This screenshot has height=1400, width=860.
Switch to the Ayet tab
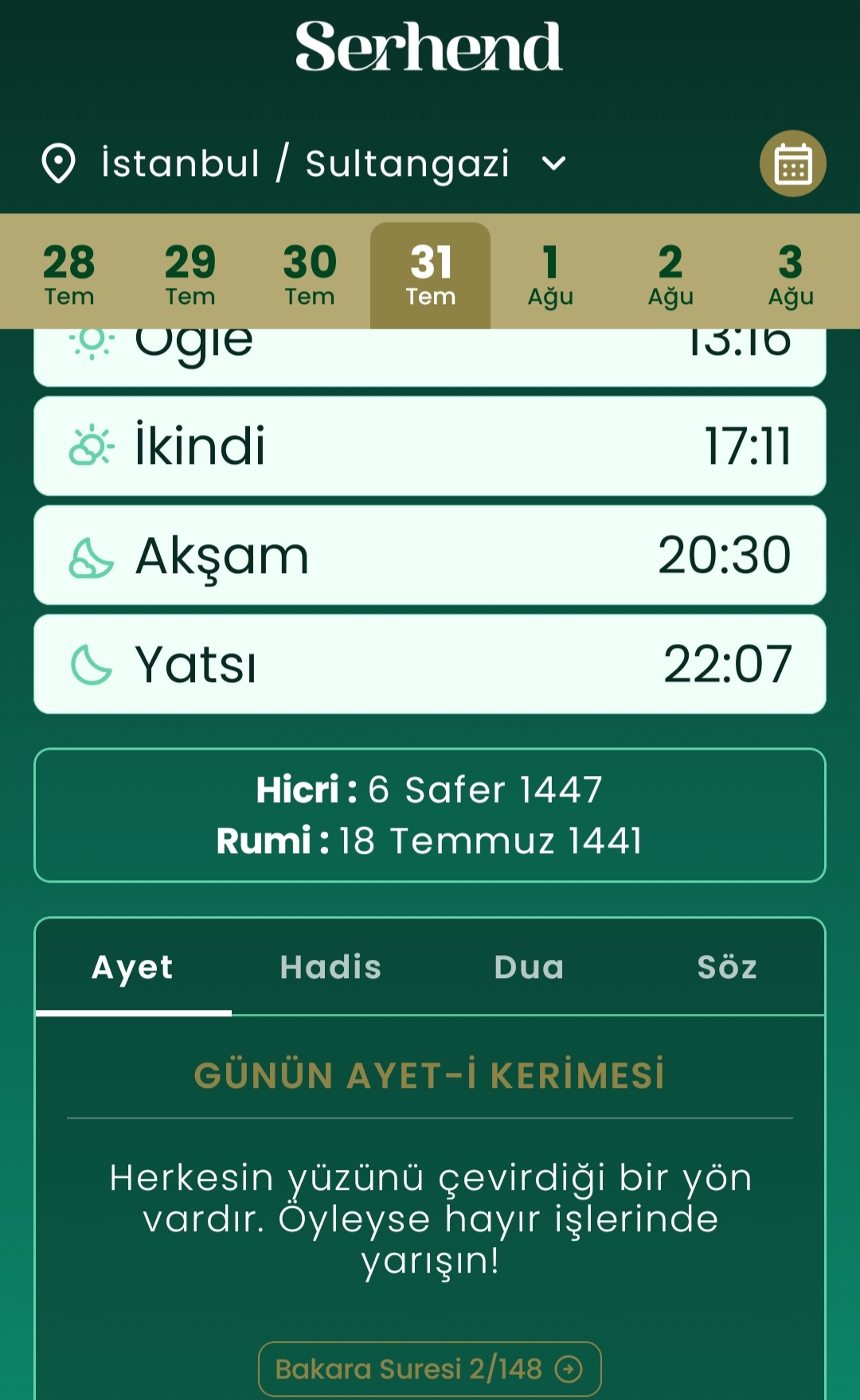point(133,967)
